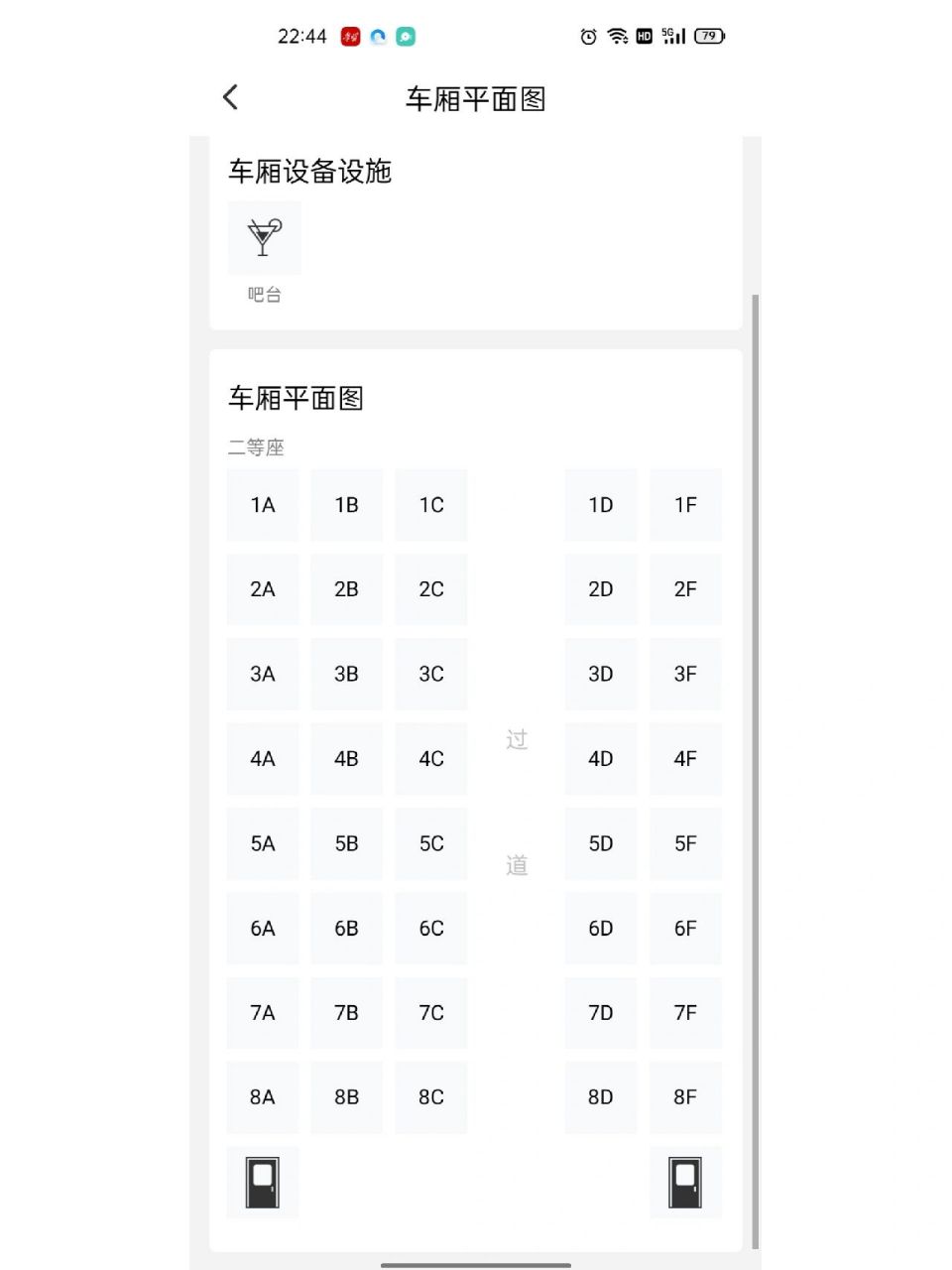Click the left door icon below seat 8A
Image resolution: width=952 pixels, height=1270 pixels.
262,1183
